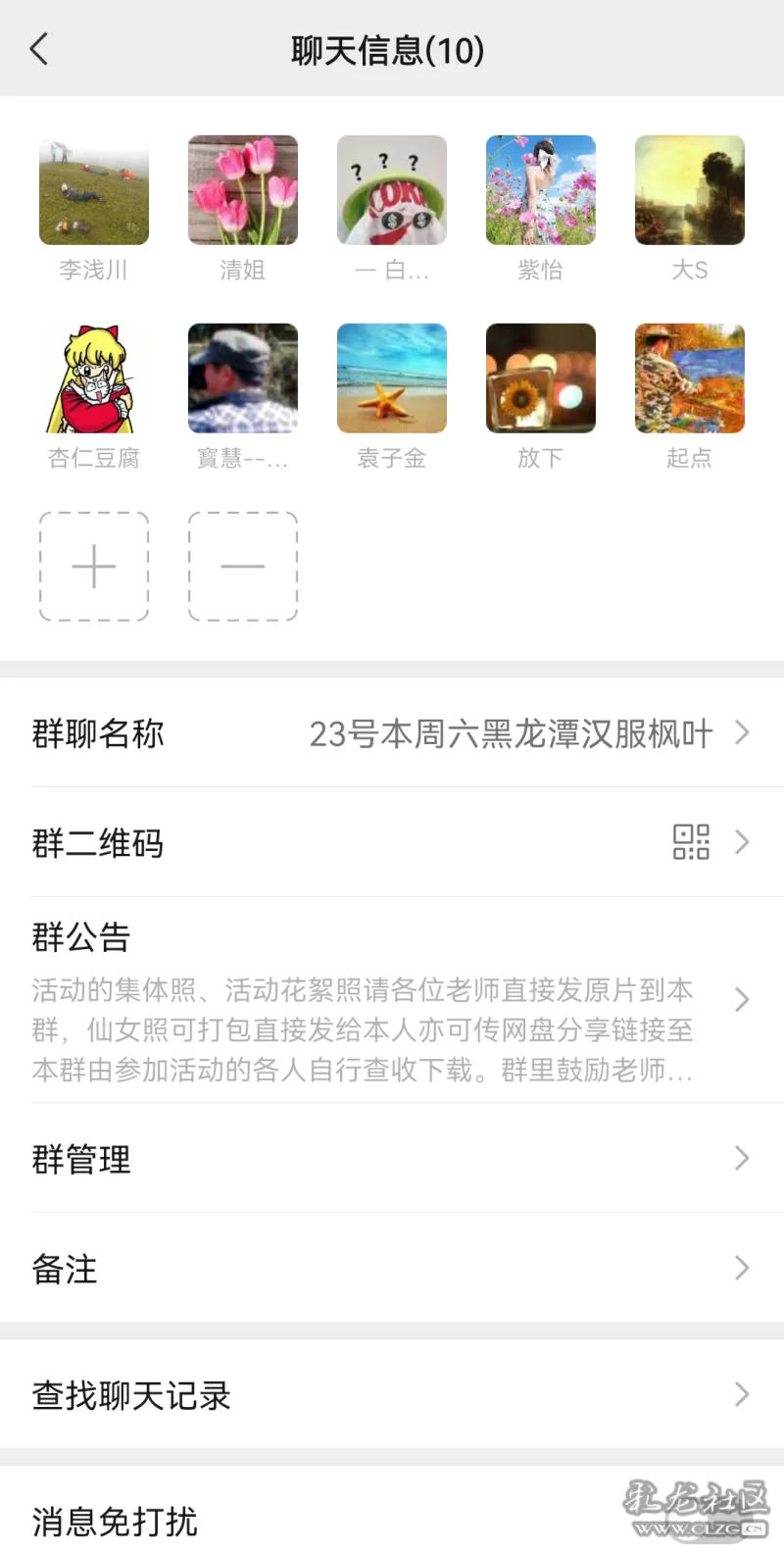Open 李浅川's profile
784x1553 pixels.
(x=94, y=190)
